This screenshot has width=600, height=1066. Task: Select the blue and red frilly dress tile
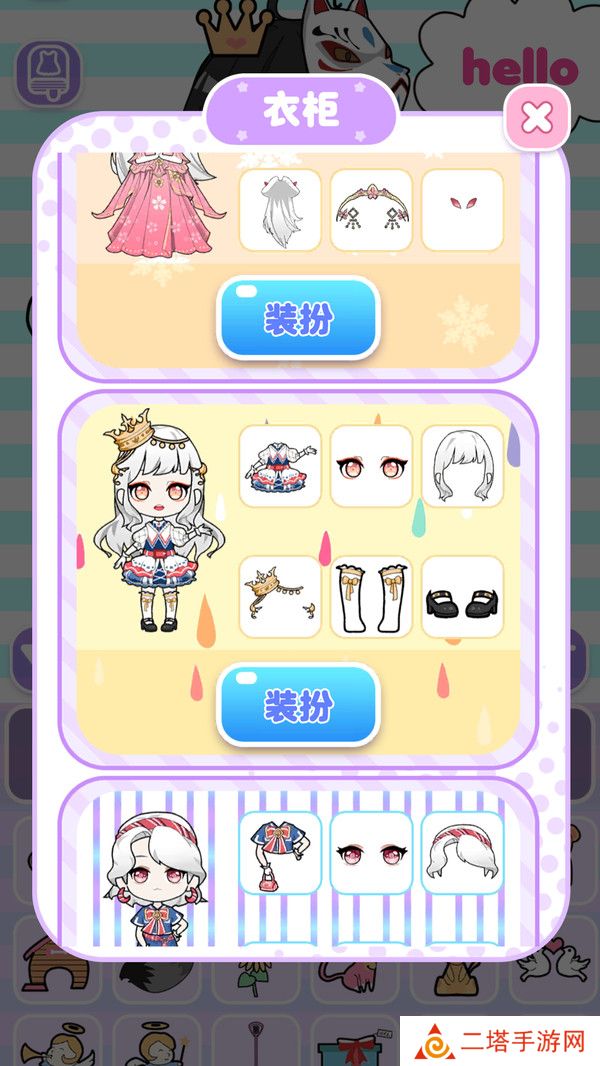tap(280, 466)
